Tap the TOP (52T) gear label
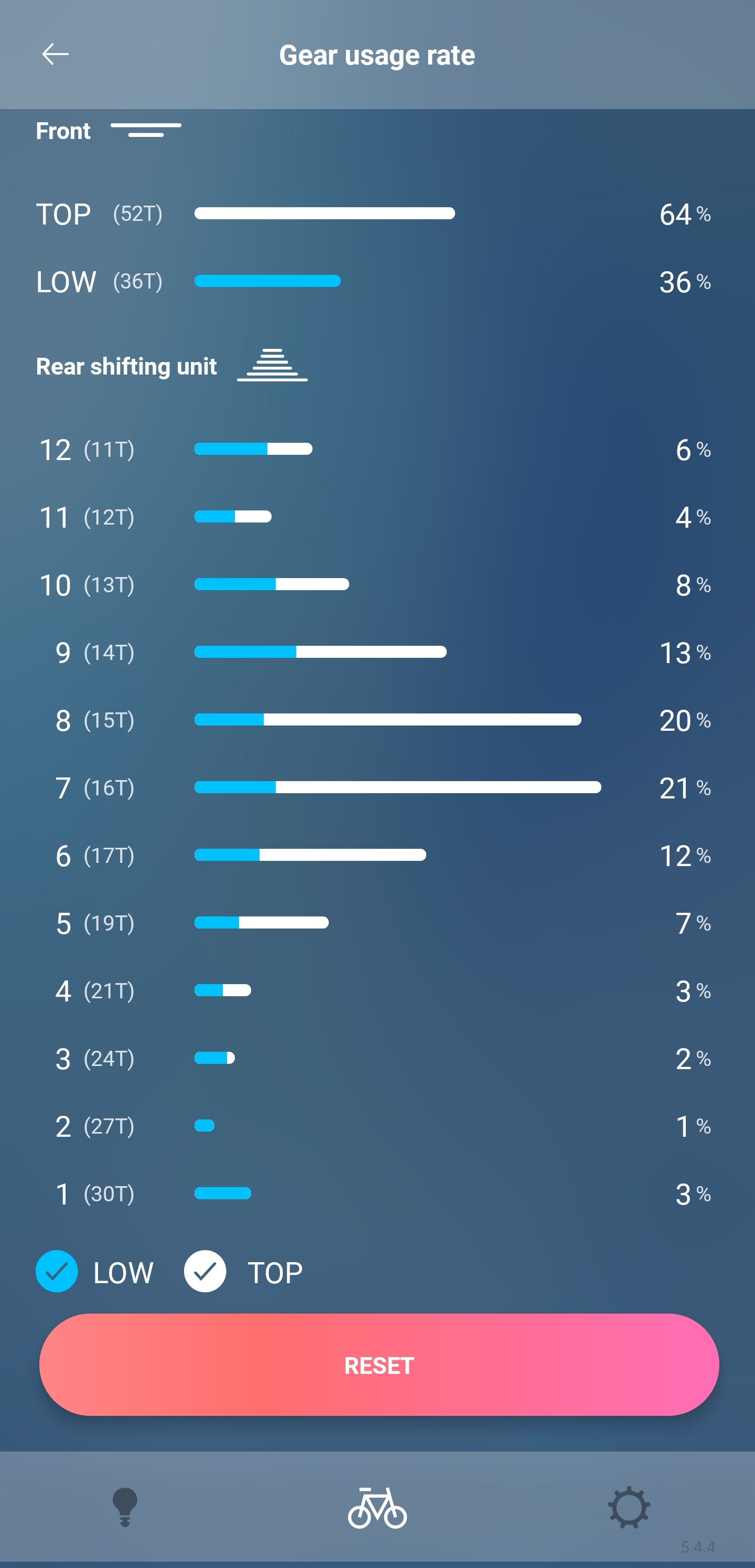The image size is (755, 1568). point(100,213)
